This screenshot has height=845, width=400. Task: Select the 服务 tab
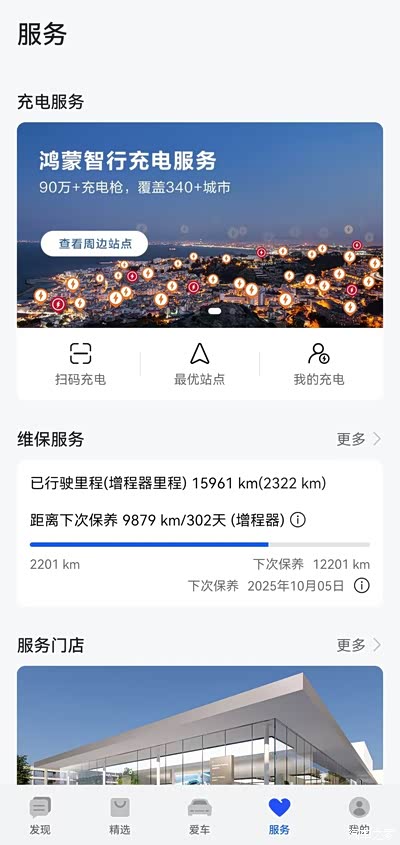pyautogui.click(x=279, y=816)
